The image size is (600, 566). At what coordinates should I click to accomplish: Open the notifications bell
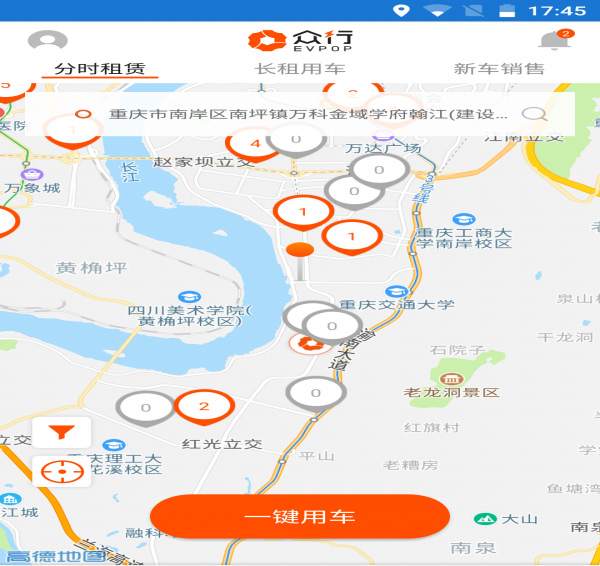coord(551,41)
